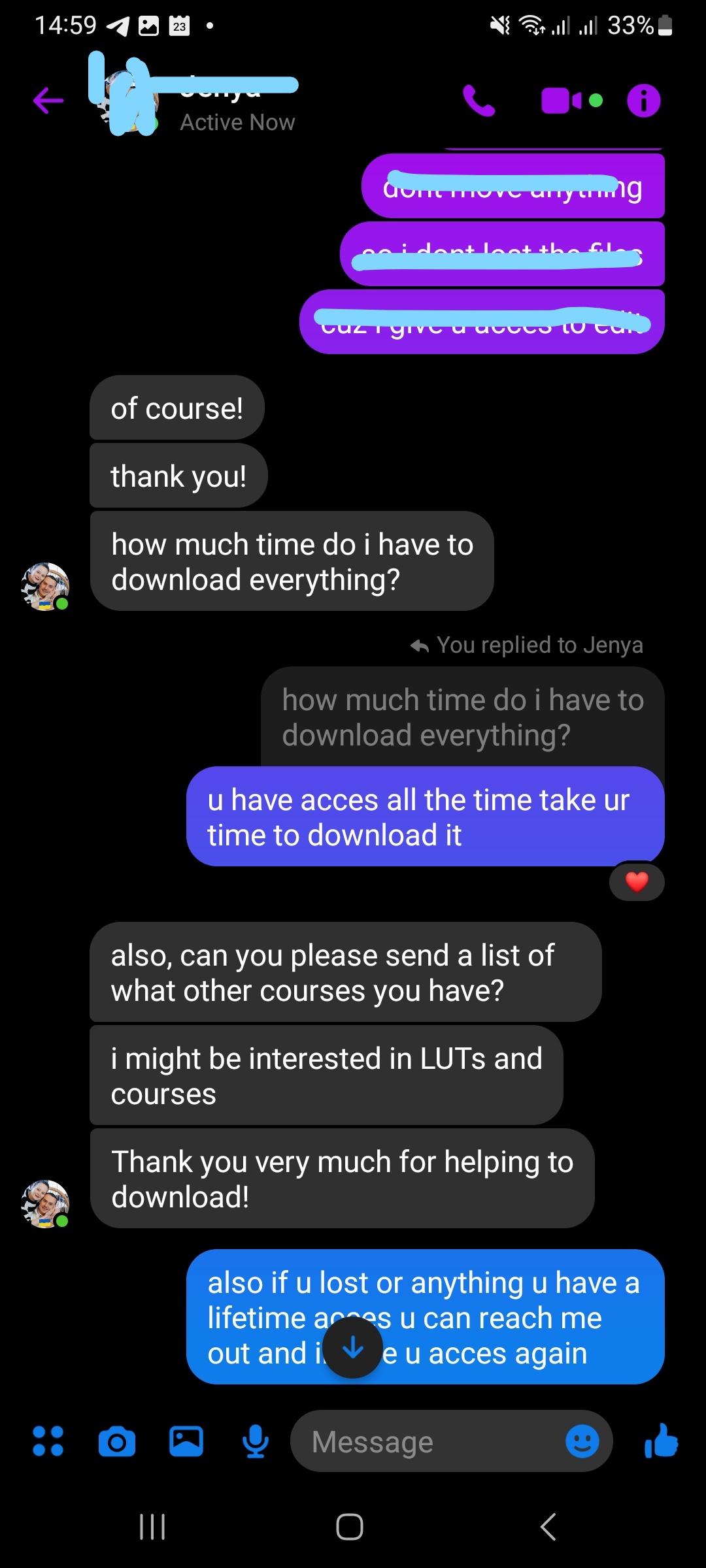Viewport: 706px width, 1568px height.
Task: Open the conversation info details
Action: click(644, 101)
